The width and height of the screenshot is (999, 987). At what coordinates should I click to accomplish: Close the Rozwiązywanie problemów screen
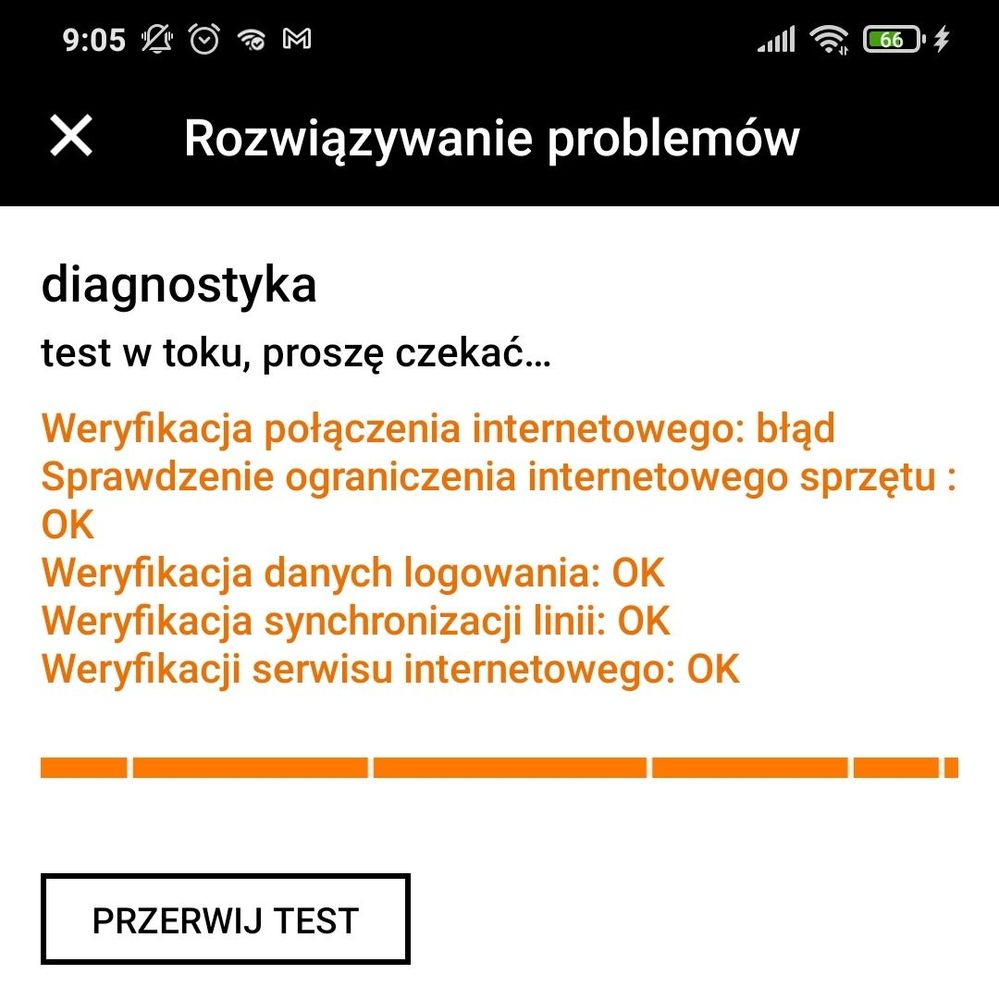[72, 136]
